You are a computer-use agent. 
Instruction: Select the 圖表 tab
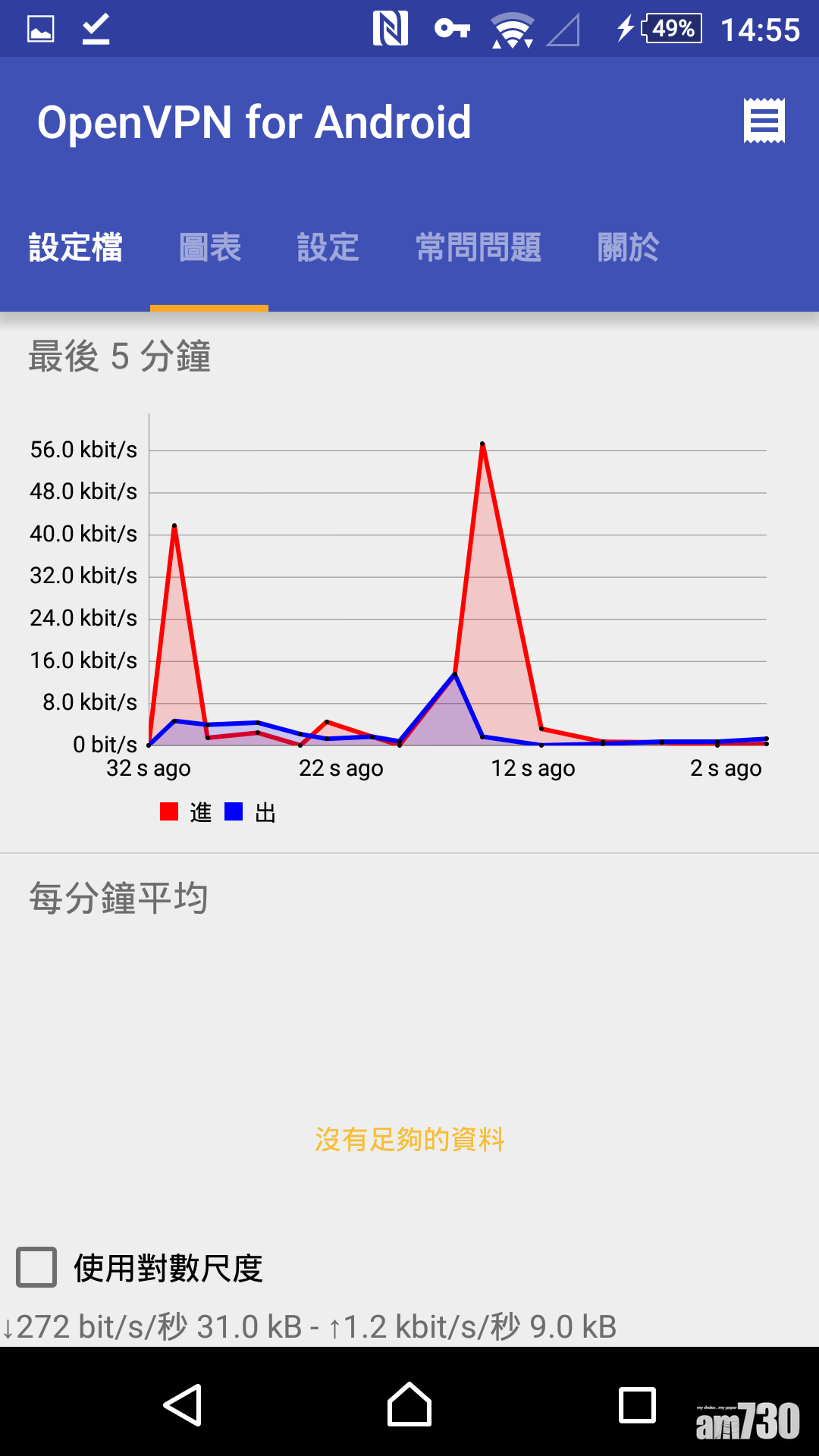click(210, 248)
